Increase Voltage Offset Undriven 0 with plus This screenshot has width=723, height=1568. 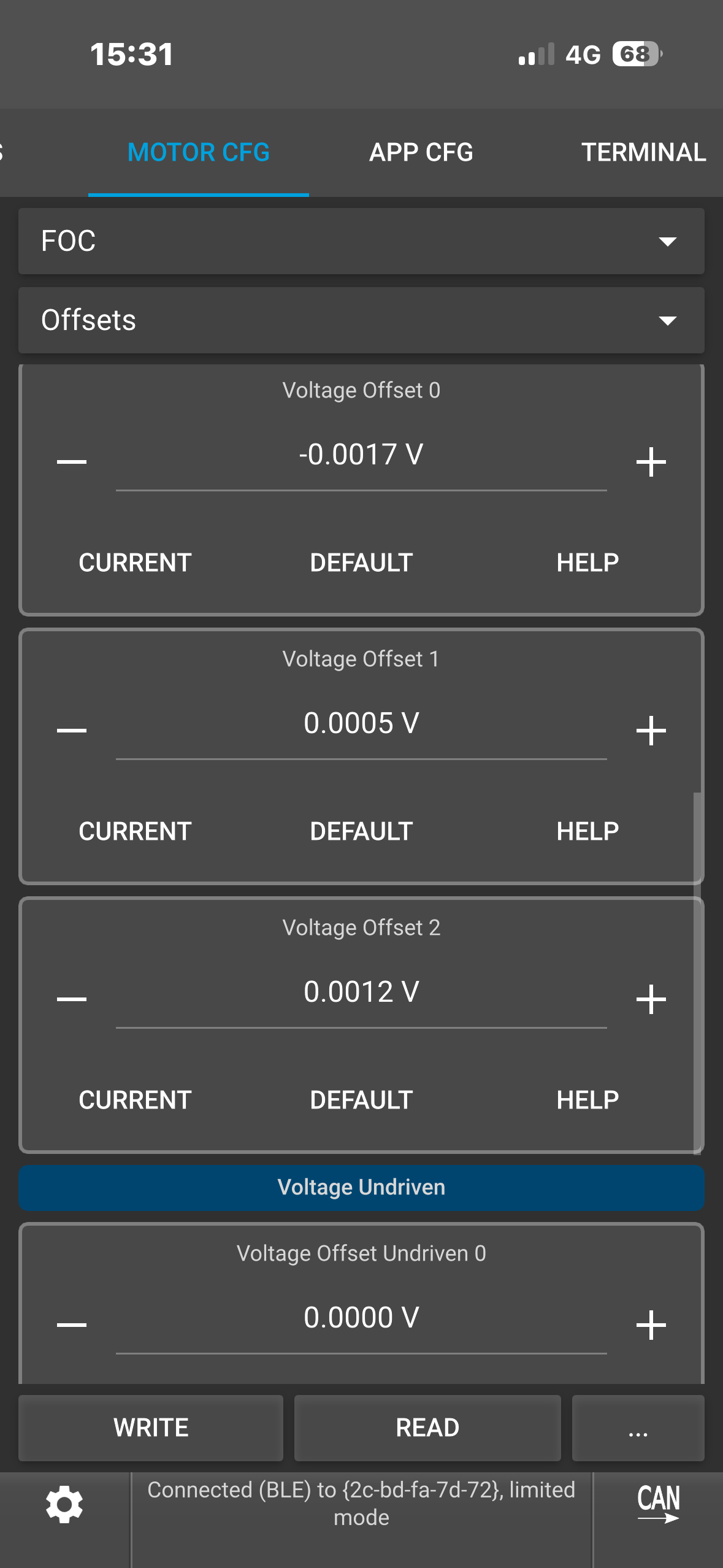tap(651, 1324)
